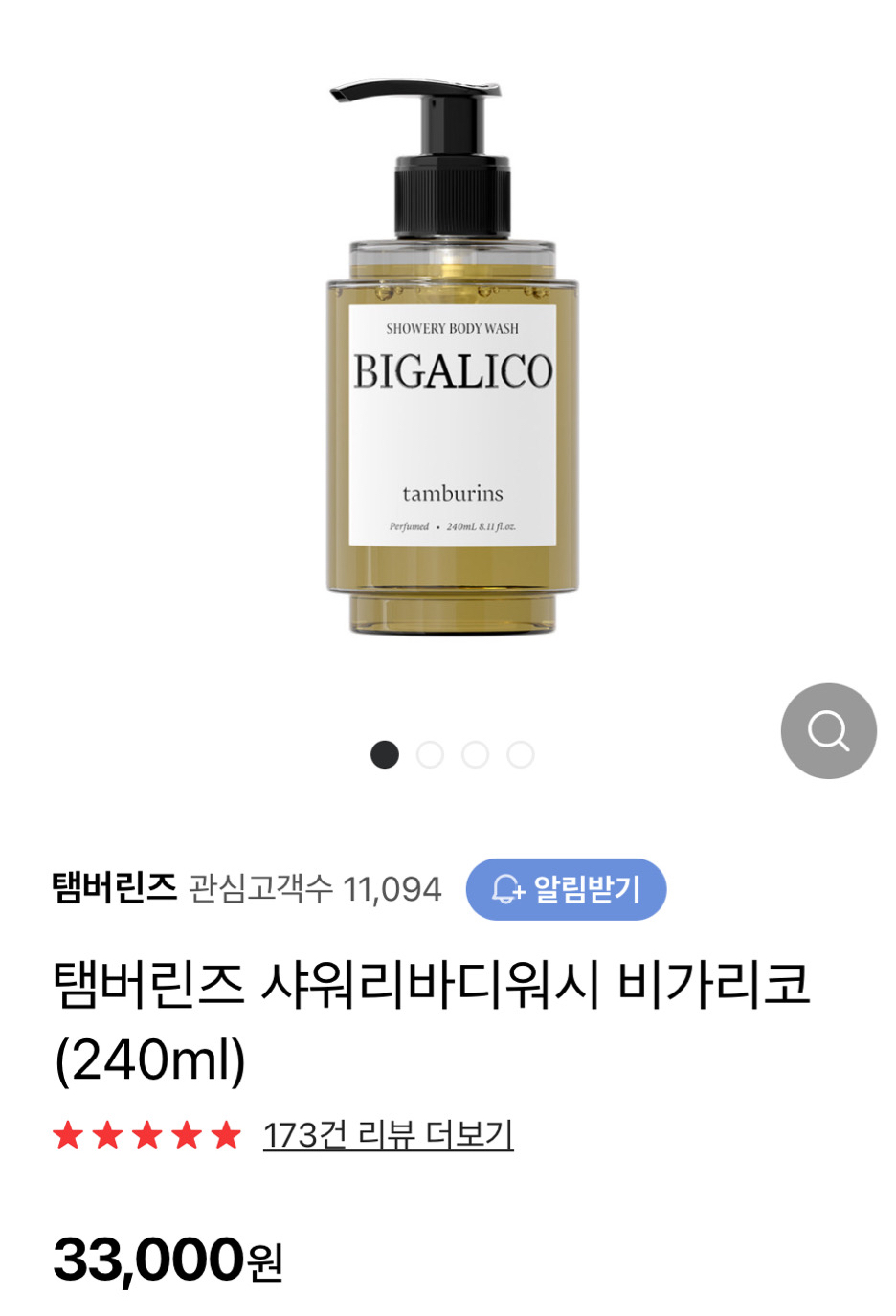Click the bell icon inside 알림받기 button
This screenshot has width=896, height=1316.
(505, 889)
